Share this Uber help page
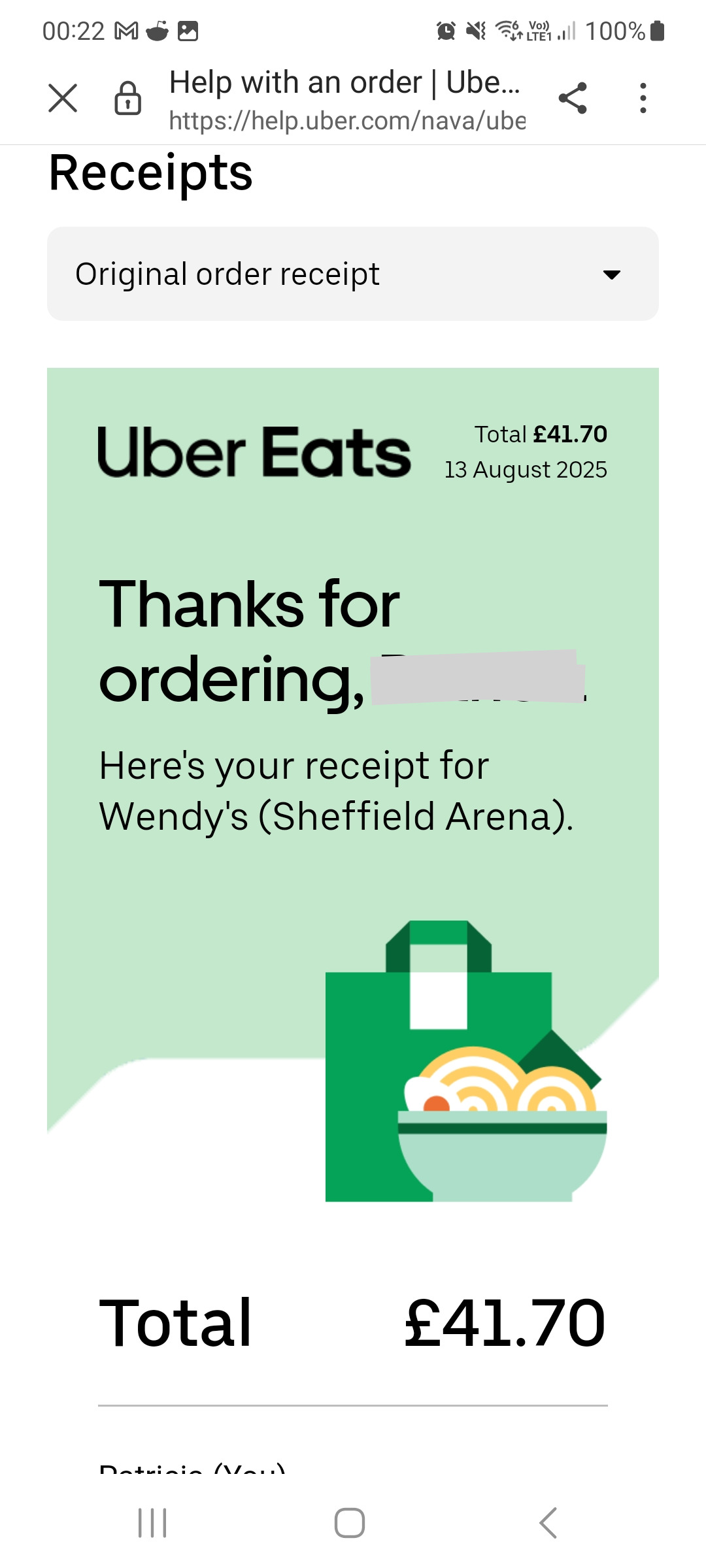Screen dimensions: 706x1568 [573, 98]
